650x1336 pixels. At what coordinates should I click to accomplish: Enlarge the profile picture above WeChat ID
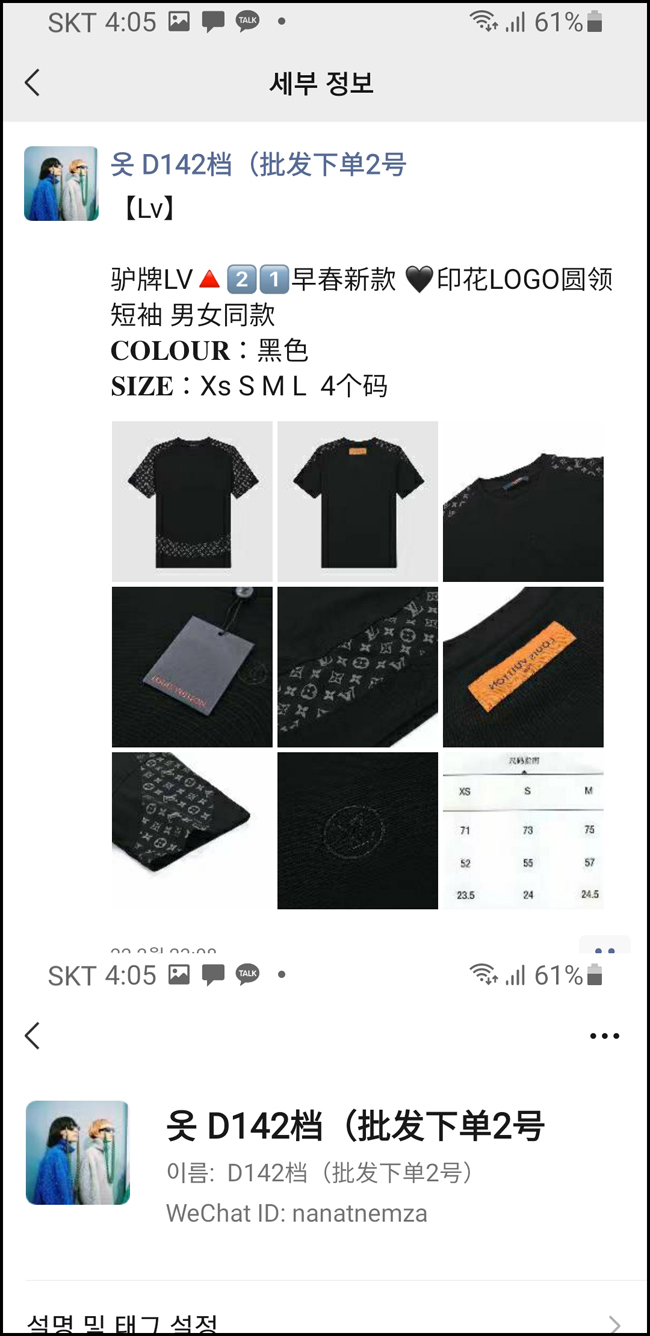[77, 1152]
